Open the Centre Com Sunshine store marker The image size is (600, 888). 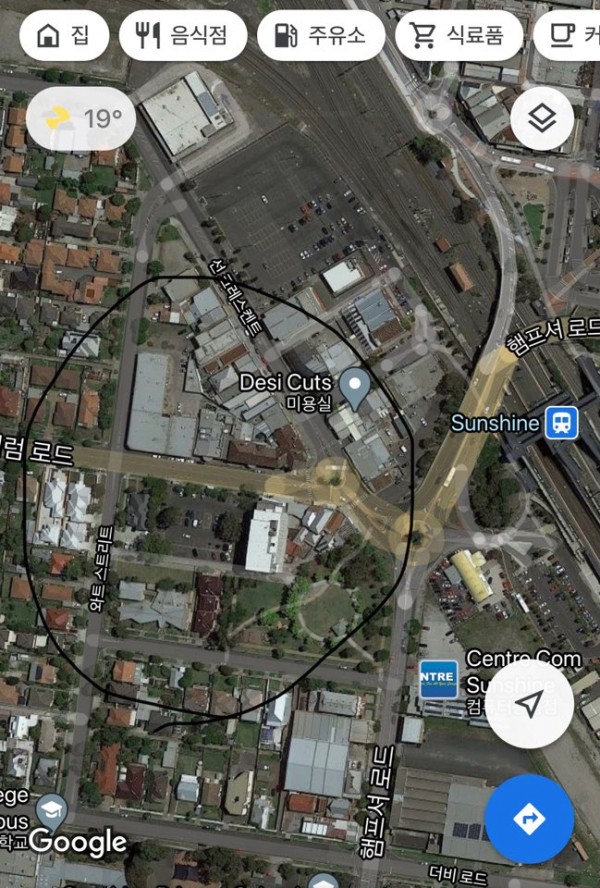[438, 680]
